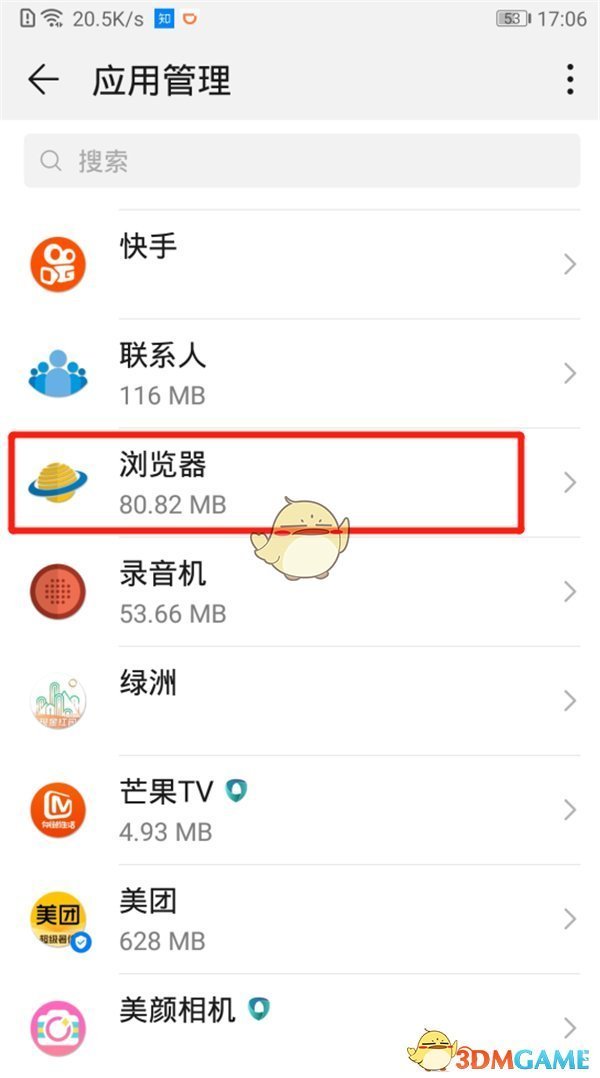Go back from 应用管理
The width and height of the screenshot is (600, 1078).
point(44,80)
